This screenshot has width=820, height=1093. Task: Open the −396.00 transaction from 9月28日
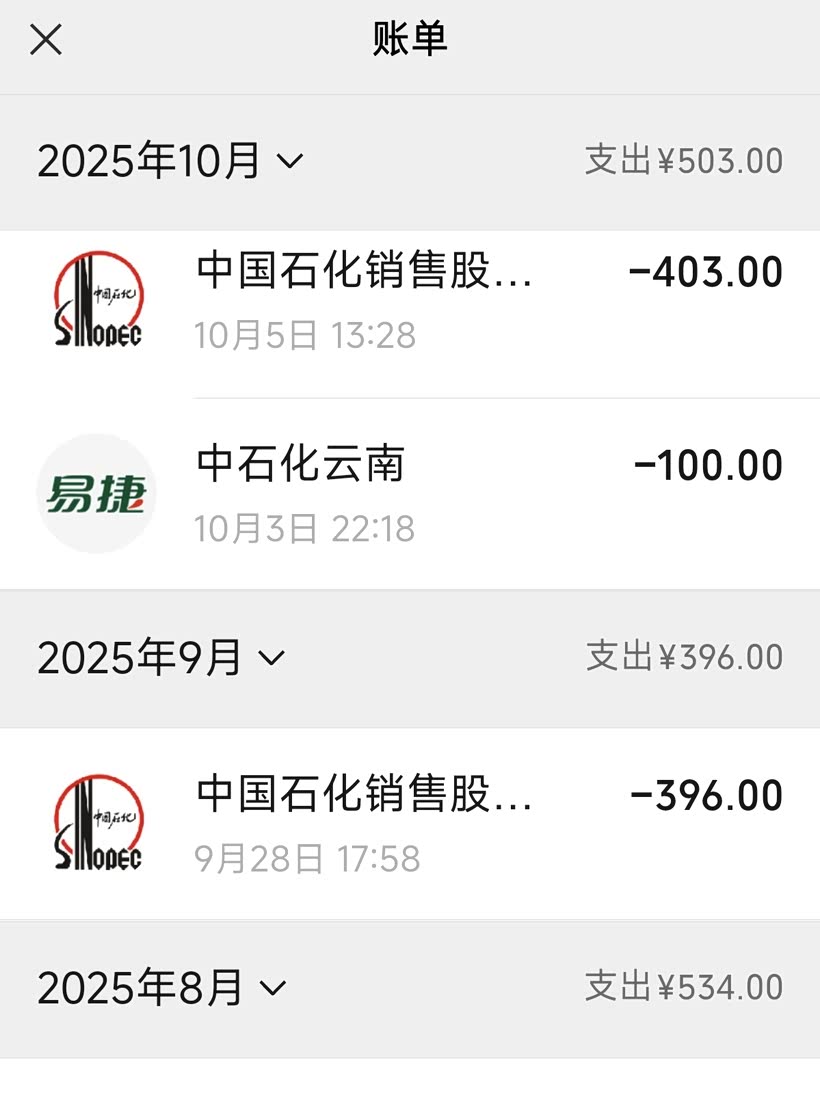[410, 824]
